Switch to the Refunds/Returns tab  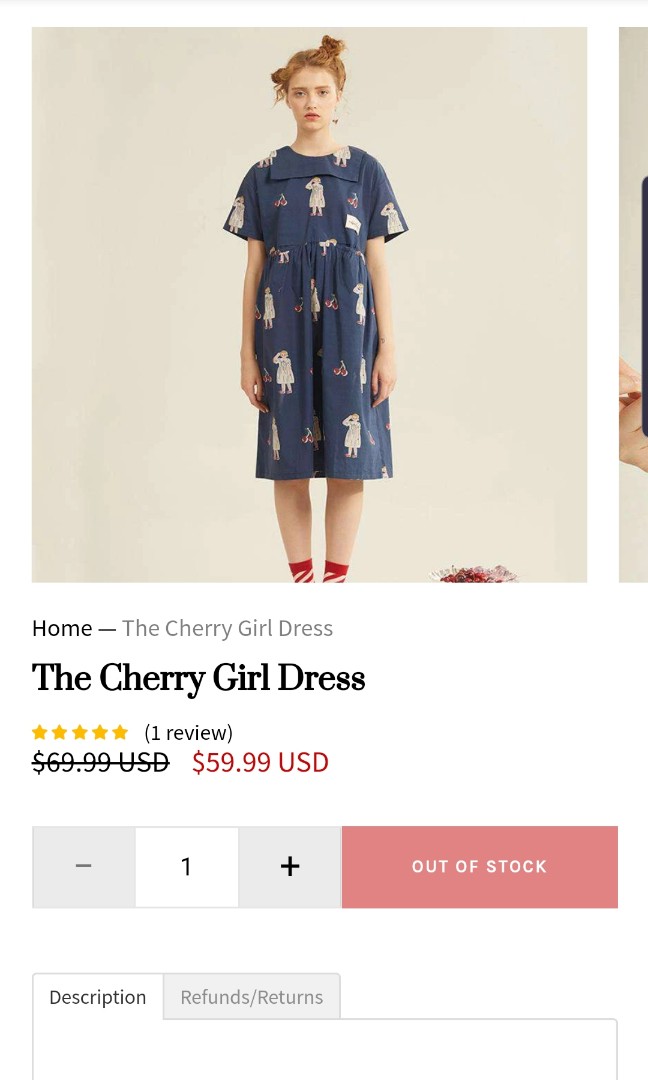pyautogui.click(x=251, y=997)
